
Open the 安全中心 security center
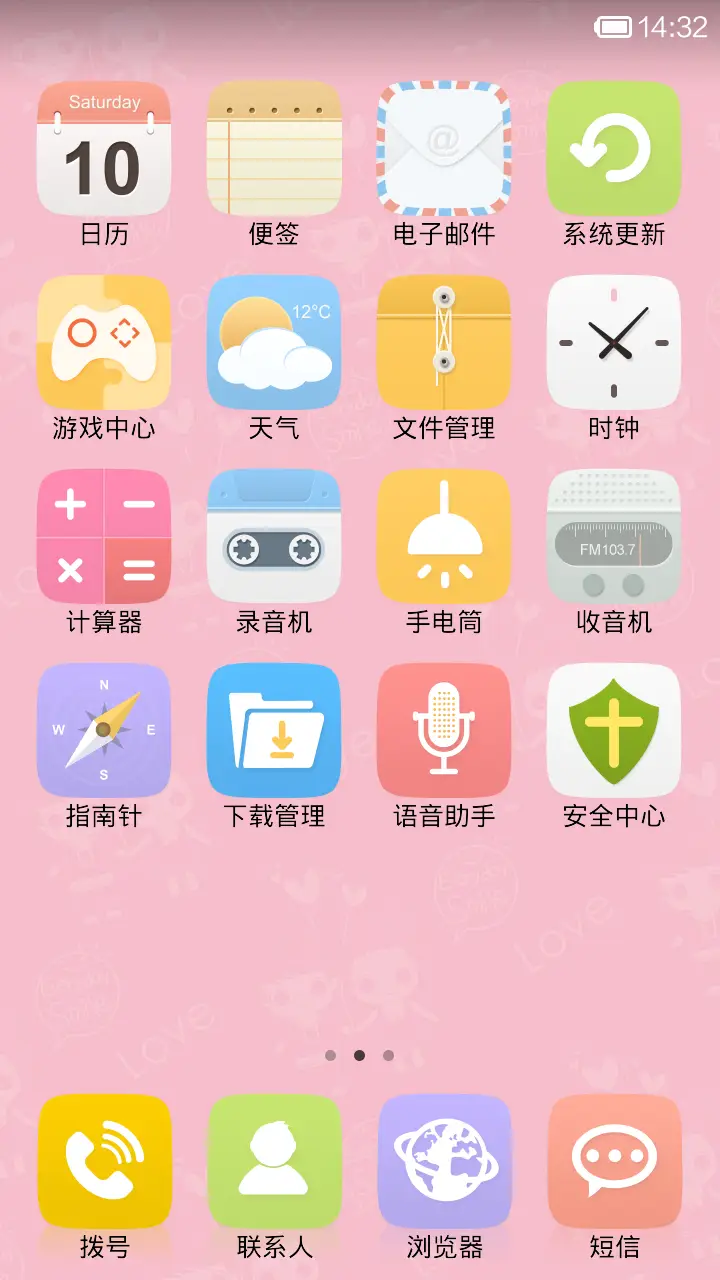pos(614,730)
